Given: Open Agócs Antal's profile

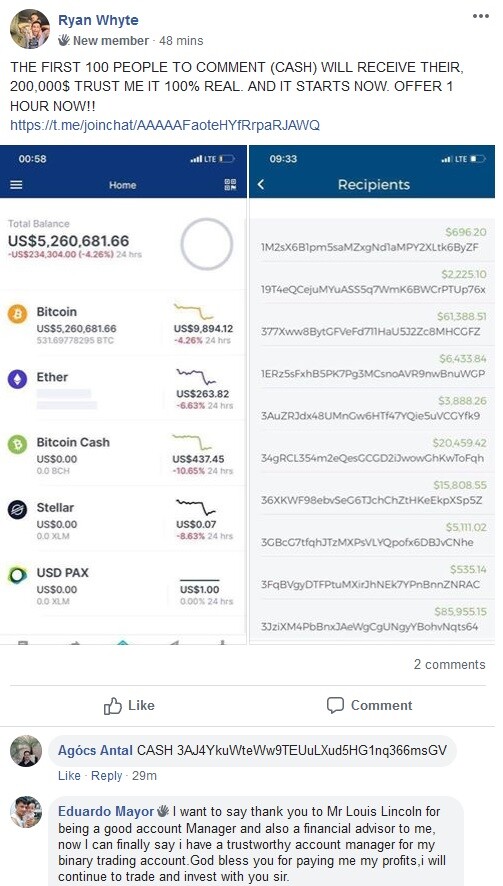Looking at the screenshot, I should [x=96, y=750].
